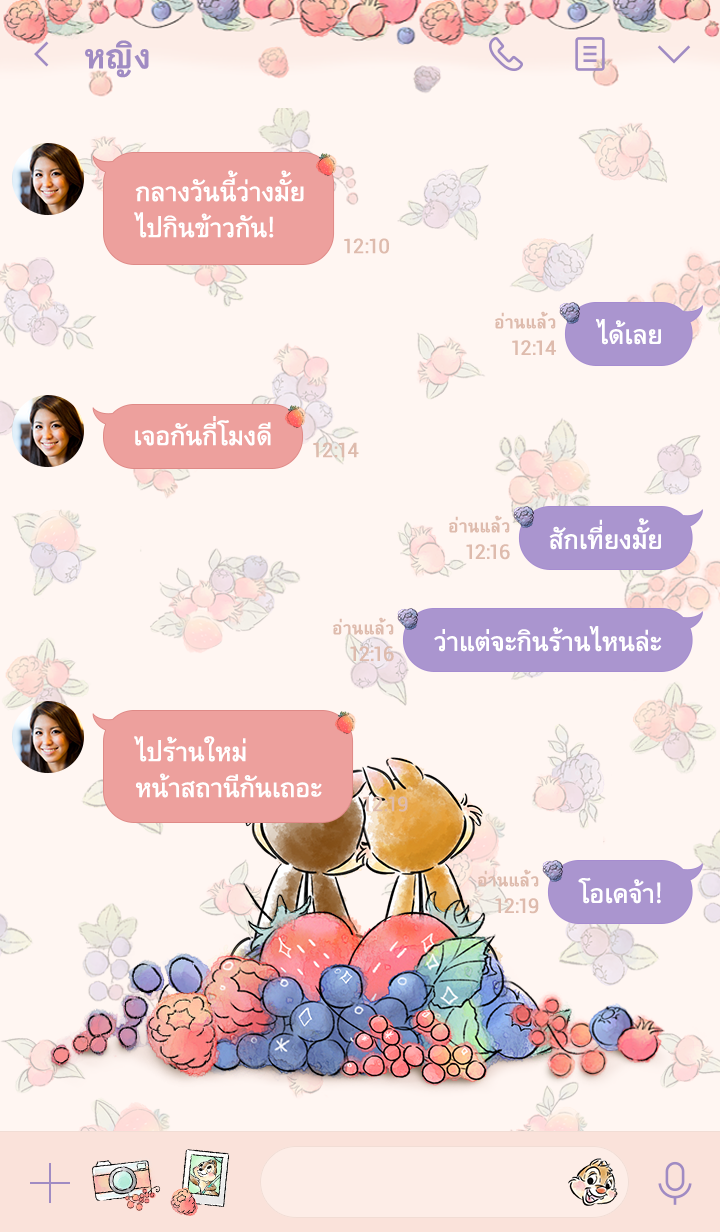Open the camera to take a photo

click(122, 1182)
